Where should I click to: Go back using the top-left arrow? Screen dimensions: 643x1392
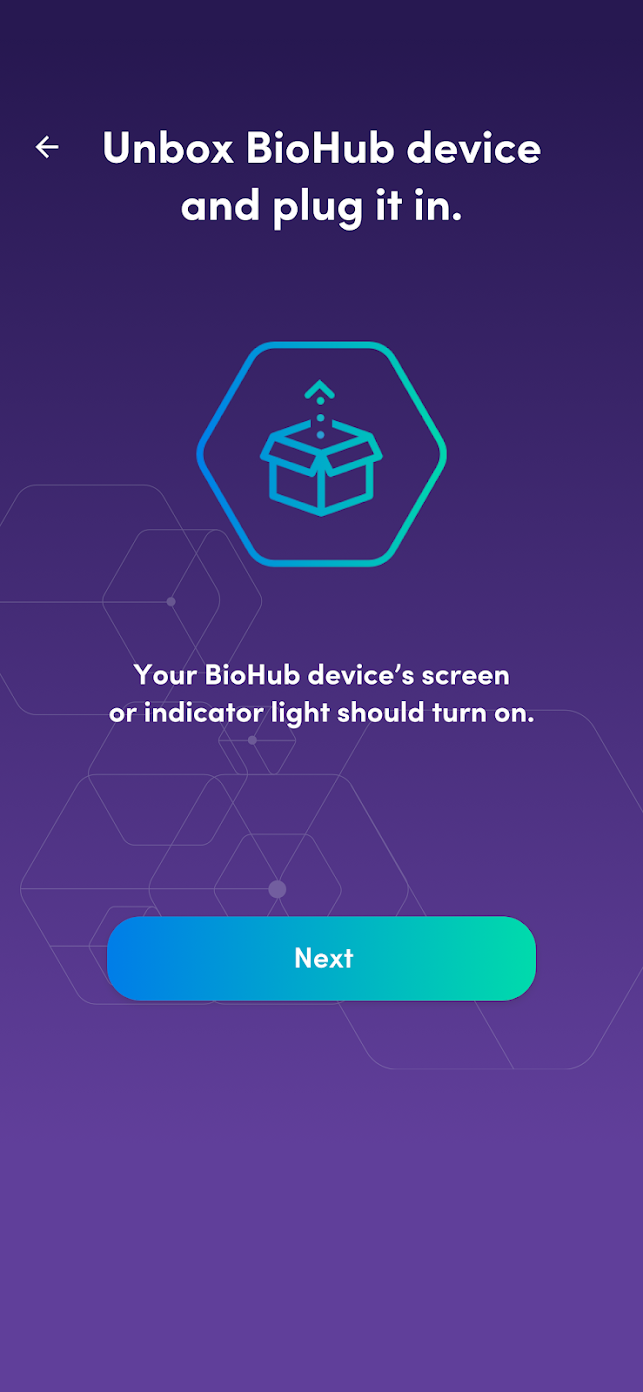47,147
